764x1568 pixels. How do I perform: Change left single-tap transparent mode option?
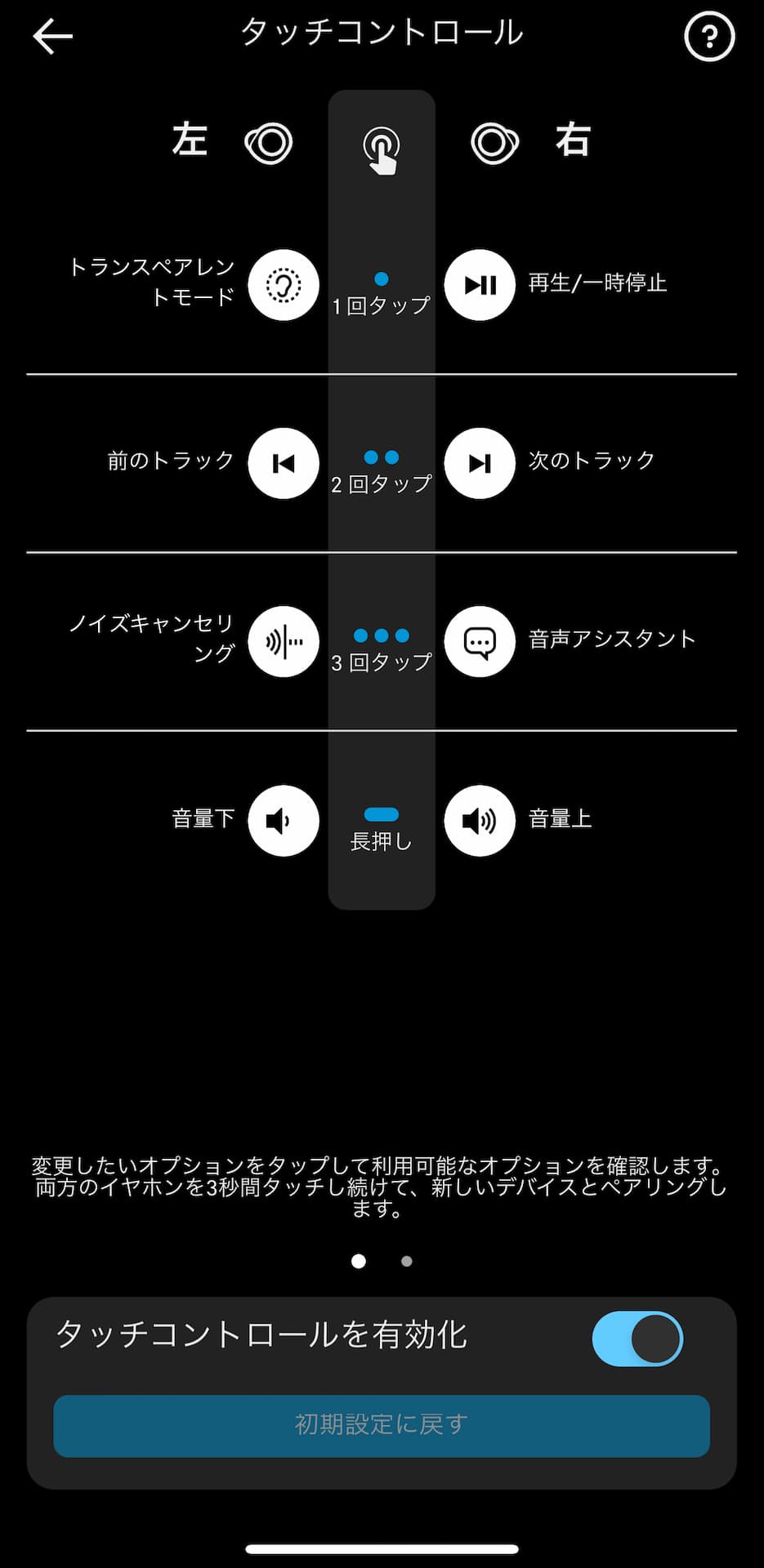pos(283,285)
